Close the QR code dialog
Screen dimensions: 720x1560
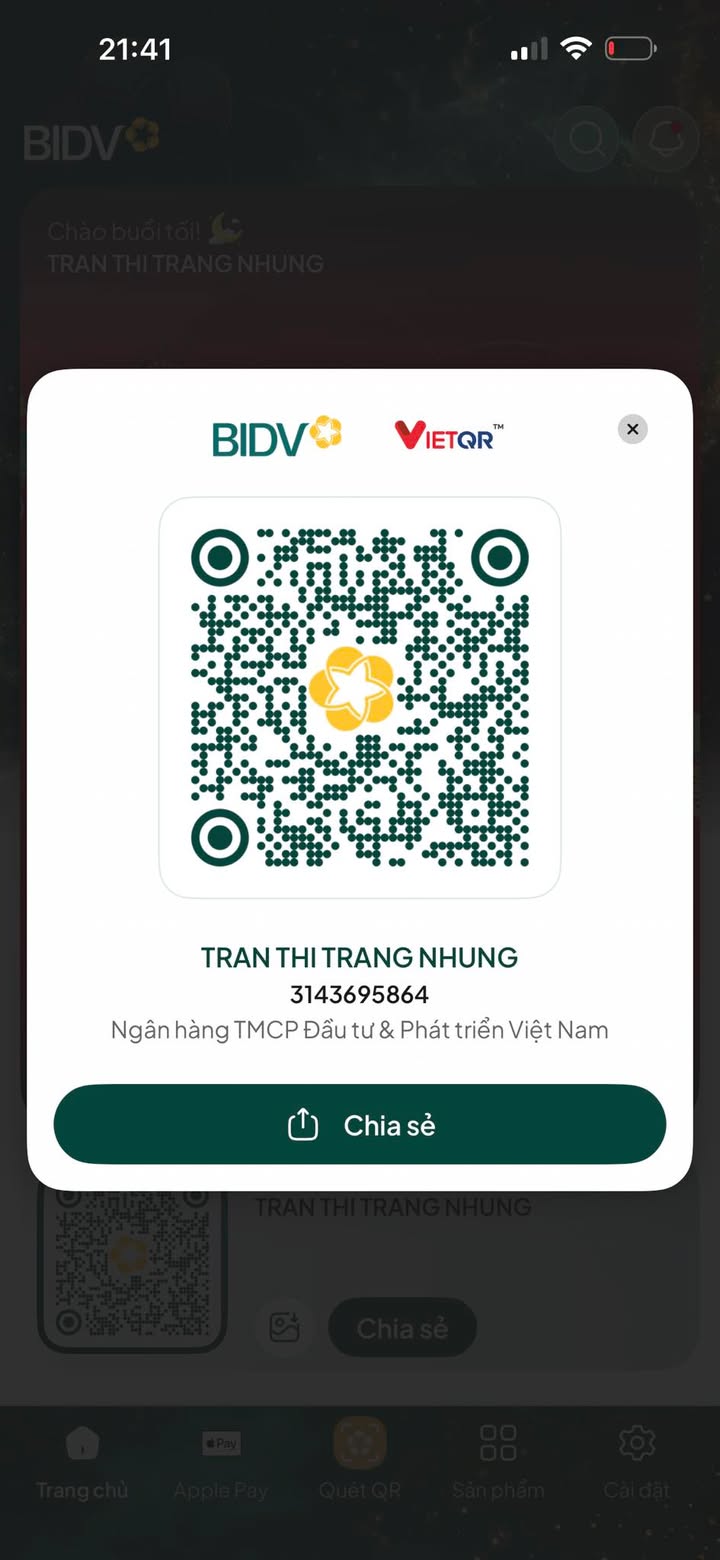pos(632,429)
